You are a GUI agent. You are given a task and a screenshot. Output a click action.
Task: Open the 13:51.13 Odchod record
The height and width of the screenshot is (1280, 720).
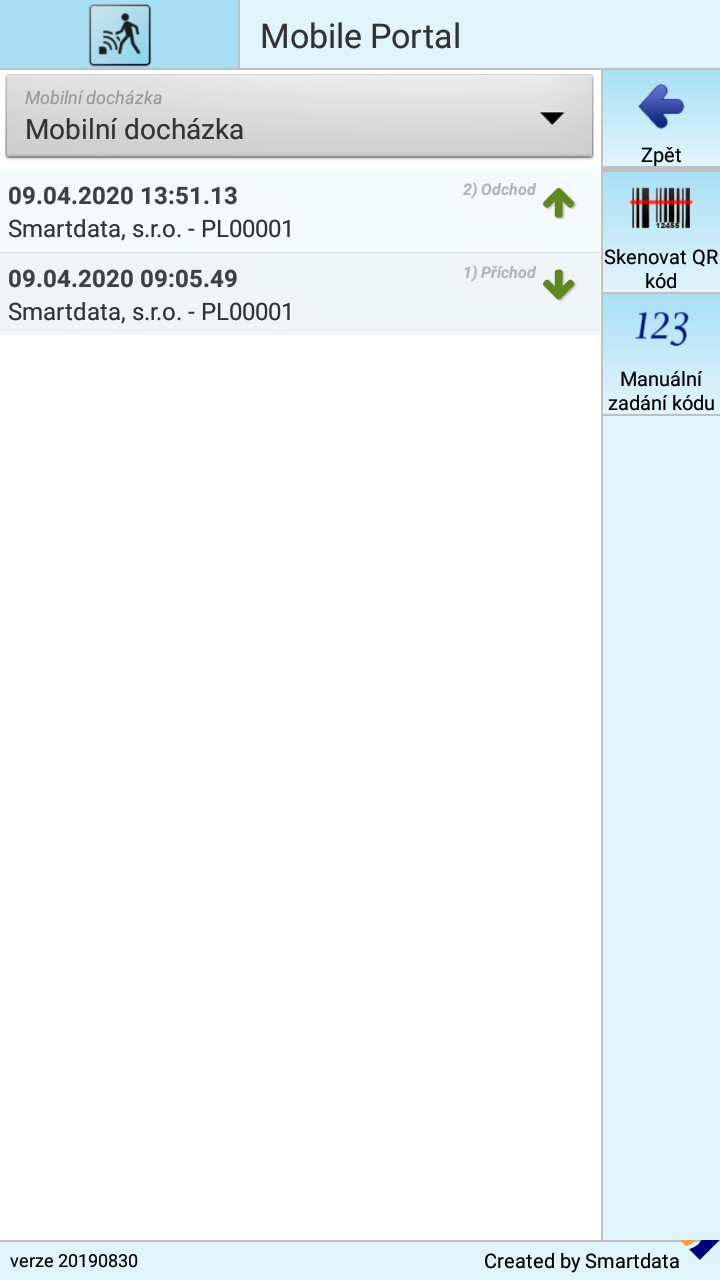click(300, 211)
